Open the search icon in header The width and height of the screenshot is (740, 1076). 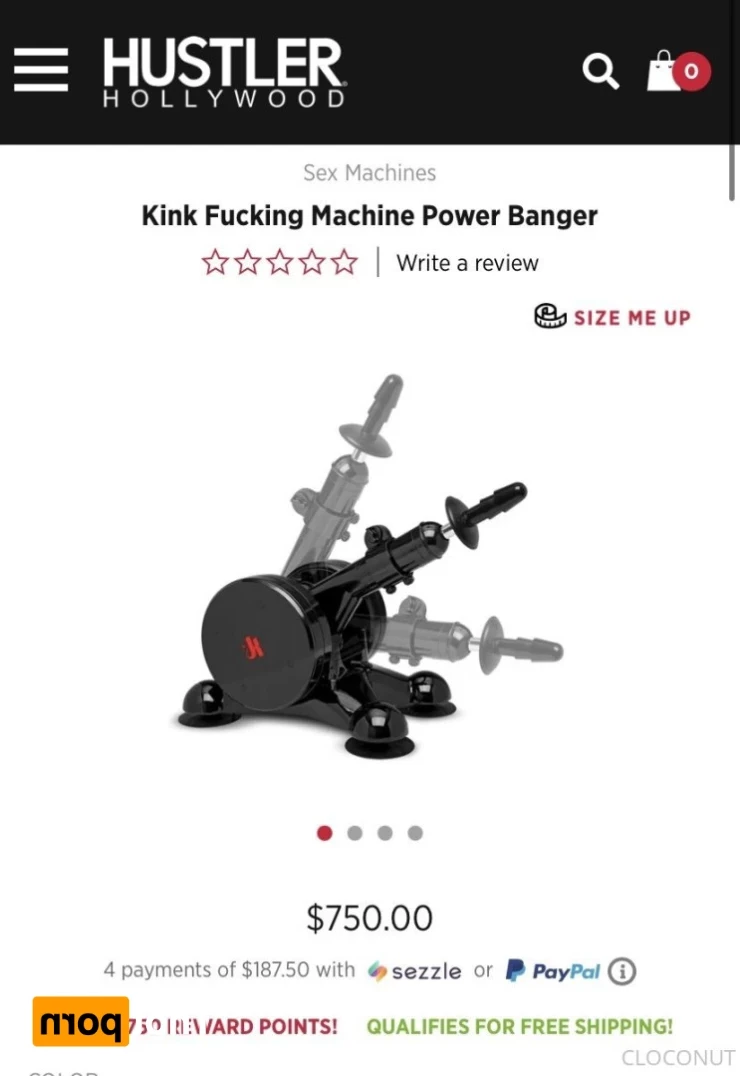(600, 71)
